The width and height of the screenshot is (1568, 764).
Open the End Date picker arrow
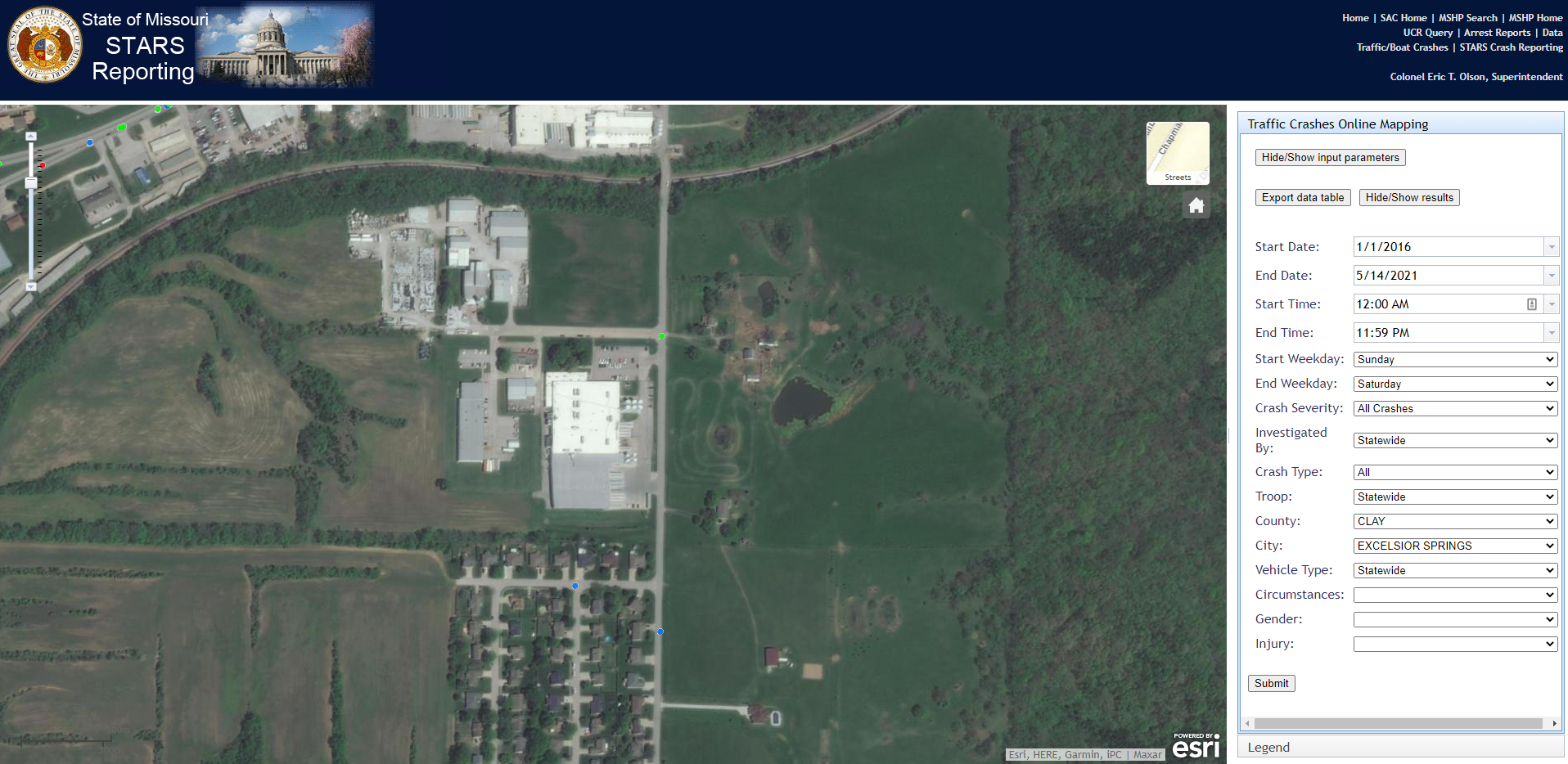coord(1551,276)
